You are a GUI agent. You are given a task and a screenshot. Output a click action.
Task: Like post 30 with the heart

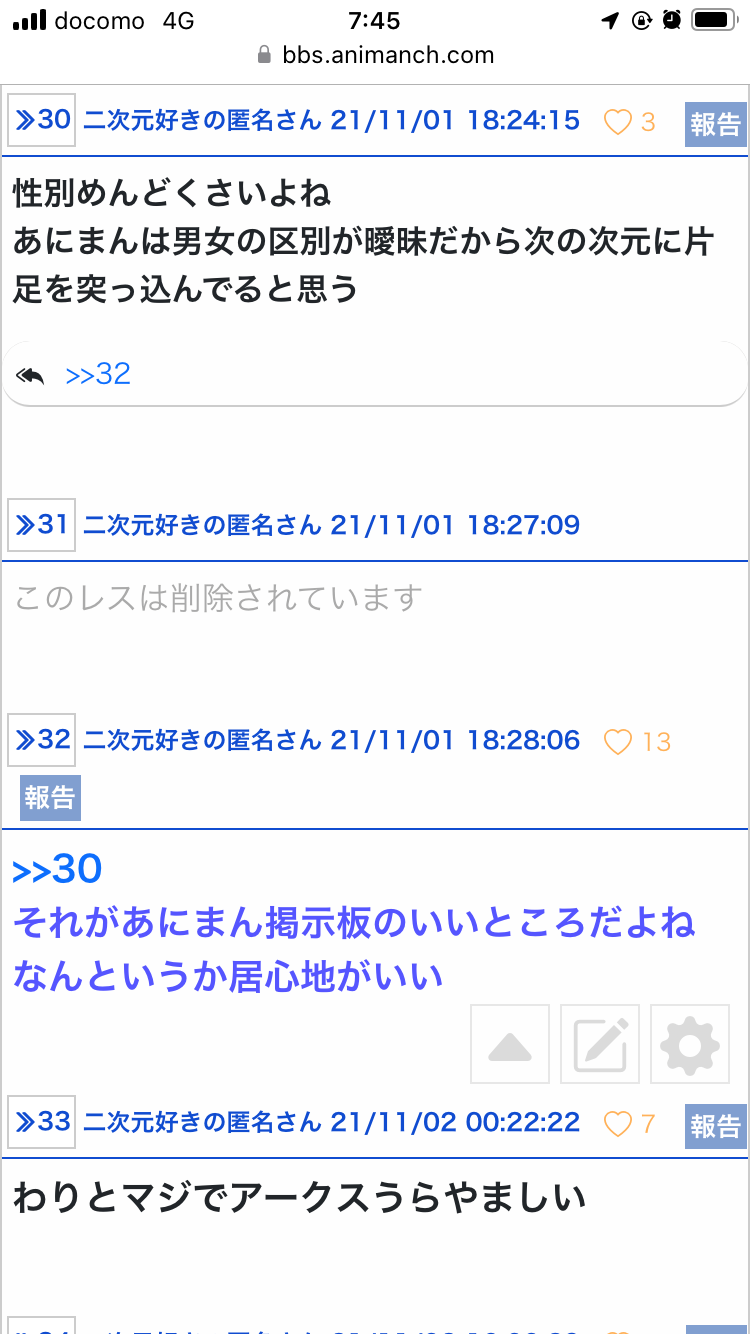(x=619, y=122)
